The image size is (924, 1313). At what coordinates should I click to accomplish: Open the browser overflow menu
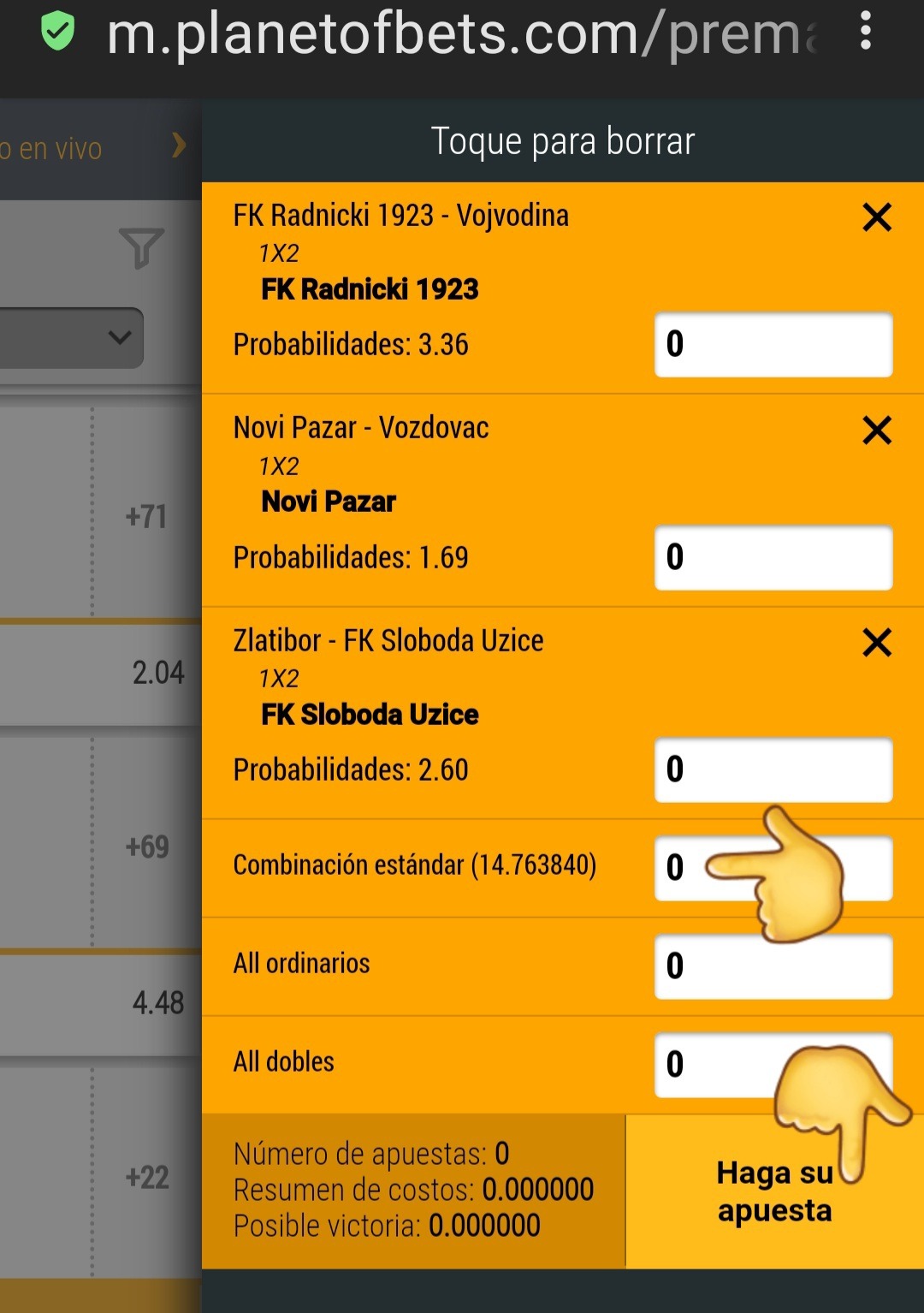coord(866,33)
